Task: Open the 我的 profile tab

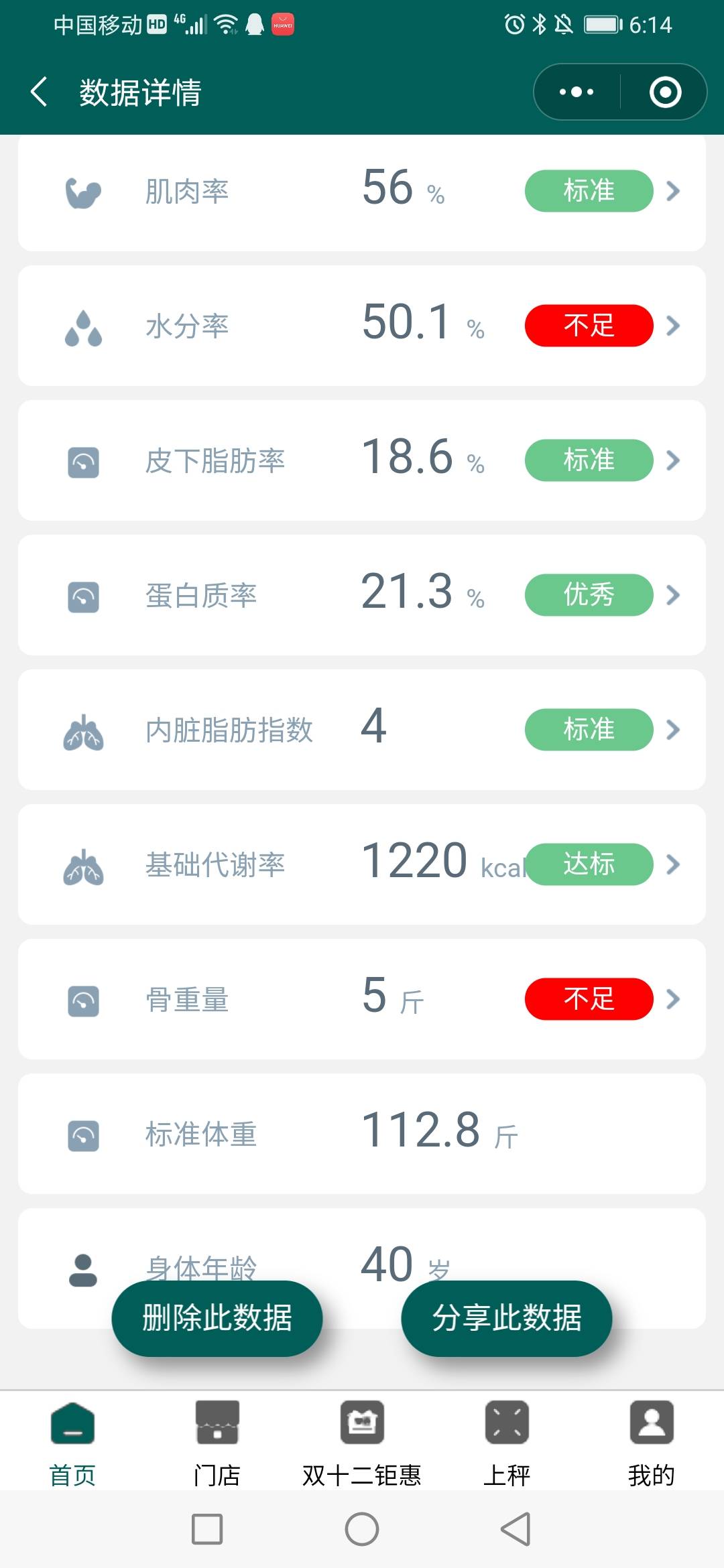Action: coord(652,1441)
